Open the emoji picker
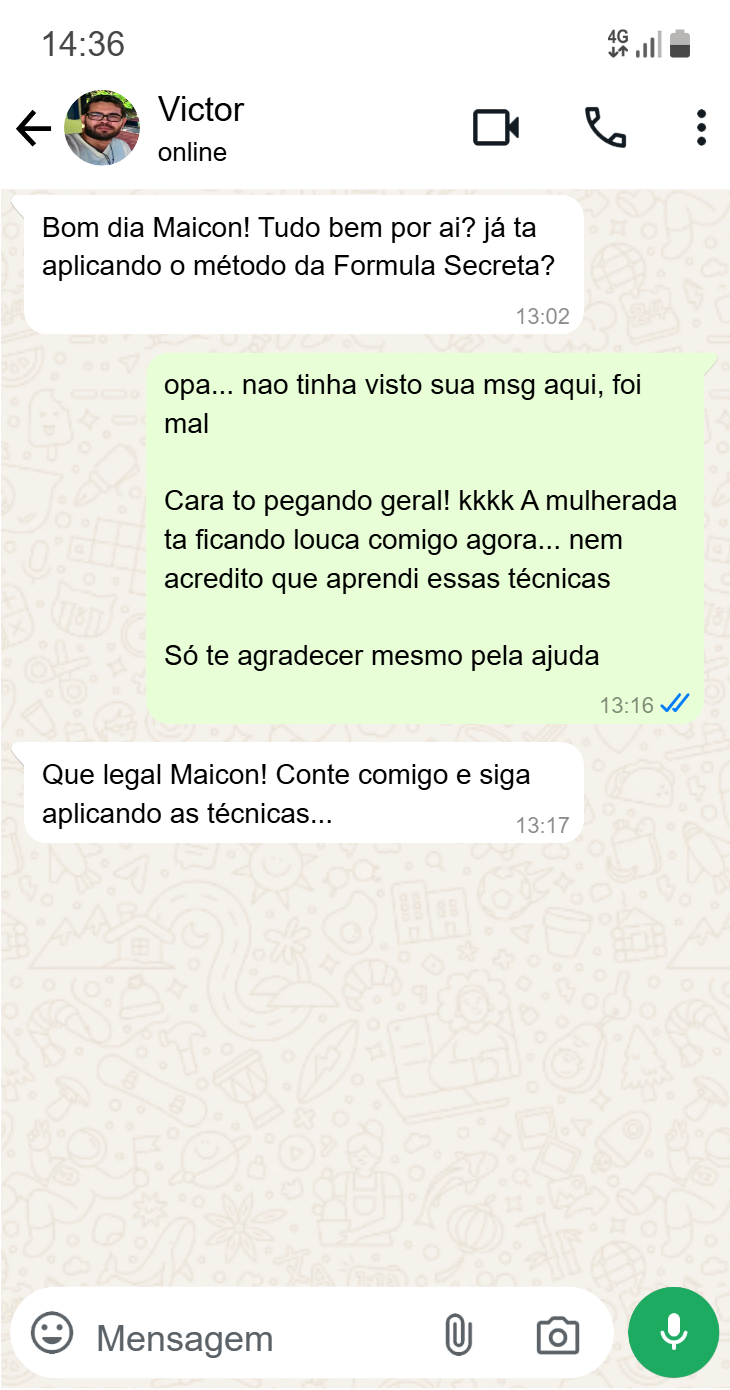This screenshot has width=730, height=1390. point(53,1333)
